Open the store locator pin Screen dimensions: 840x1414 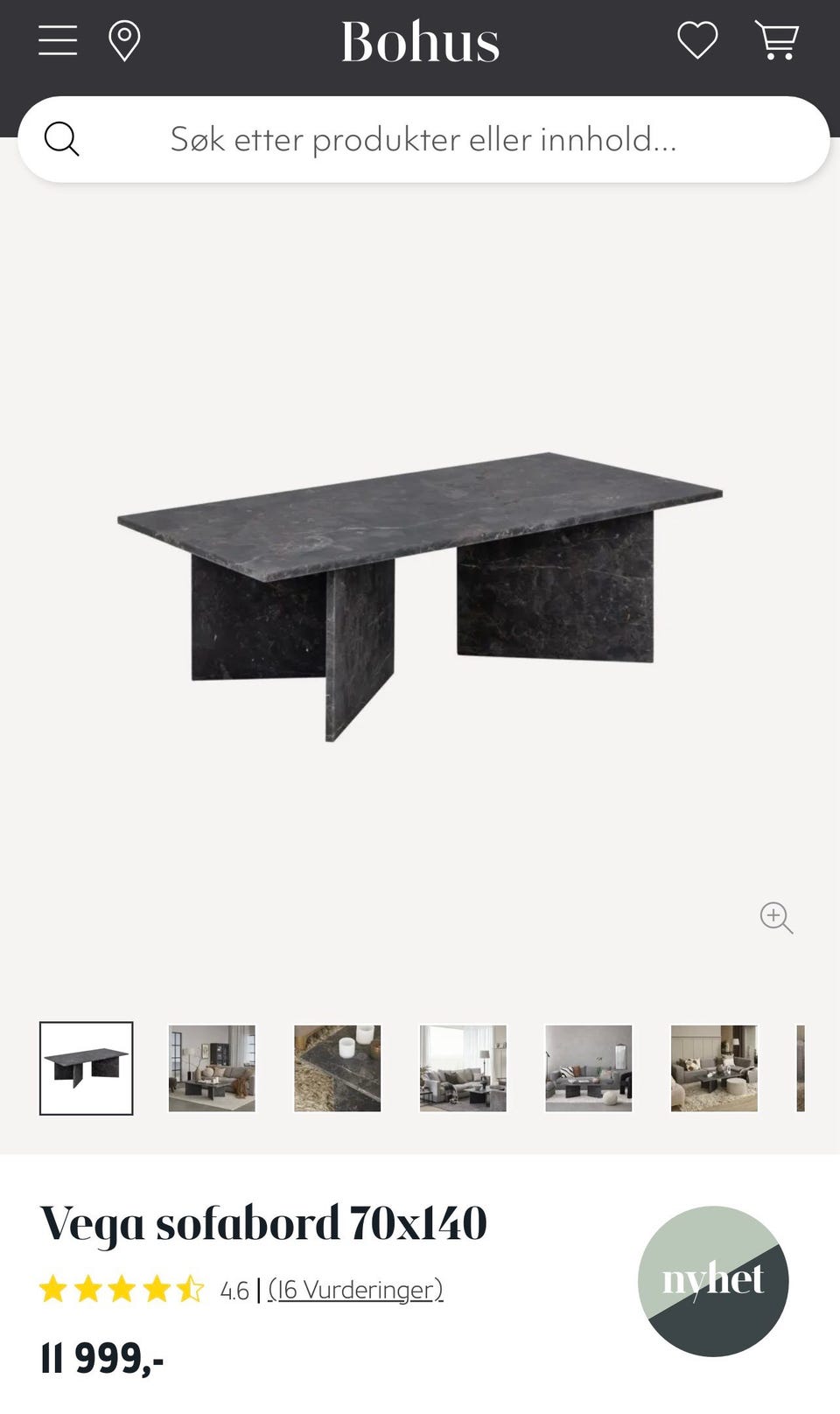124,41
